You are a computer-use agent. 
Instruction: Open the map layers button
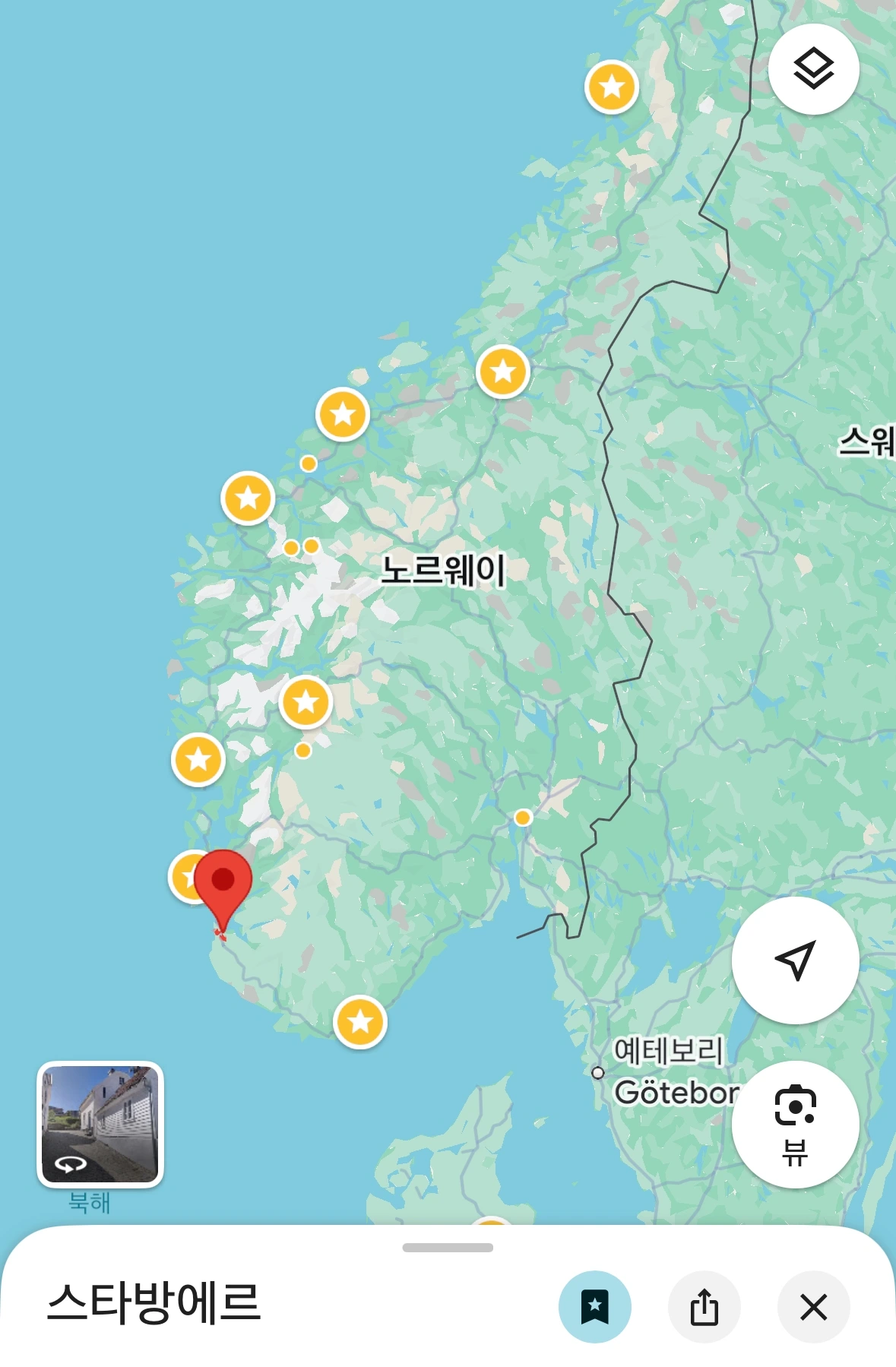click(x=813, y=69)
